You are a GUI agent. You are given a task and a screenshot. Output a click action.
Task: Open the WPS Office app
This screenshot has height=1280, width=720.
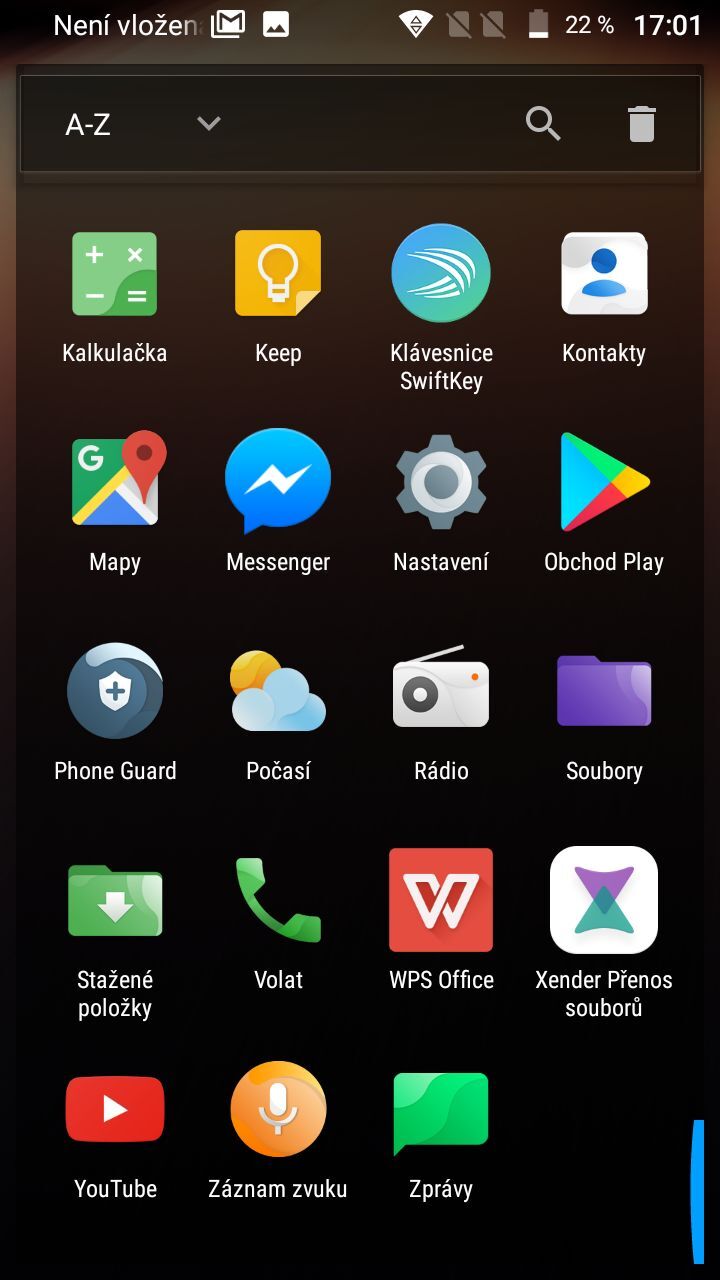(x=441, y=899)
